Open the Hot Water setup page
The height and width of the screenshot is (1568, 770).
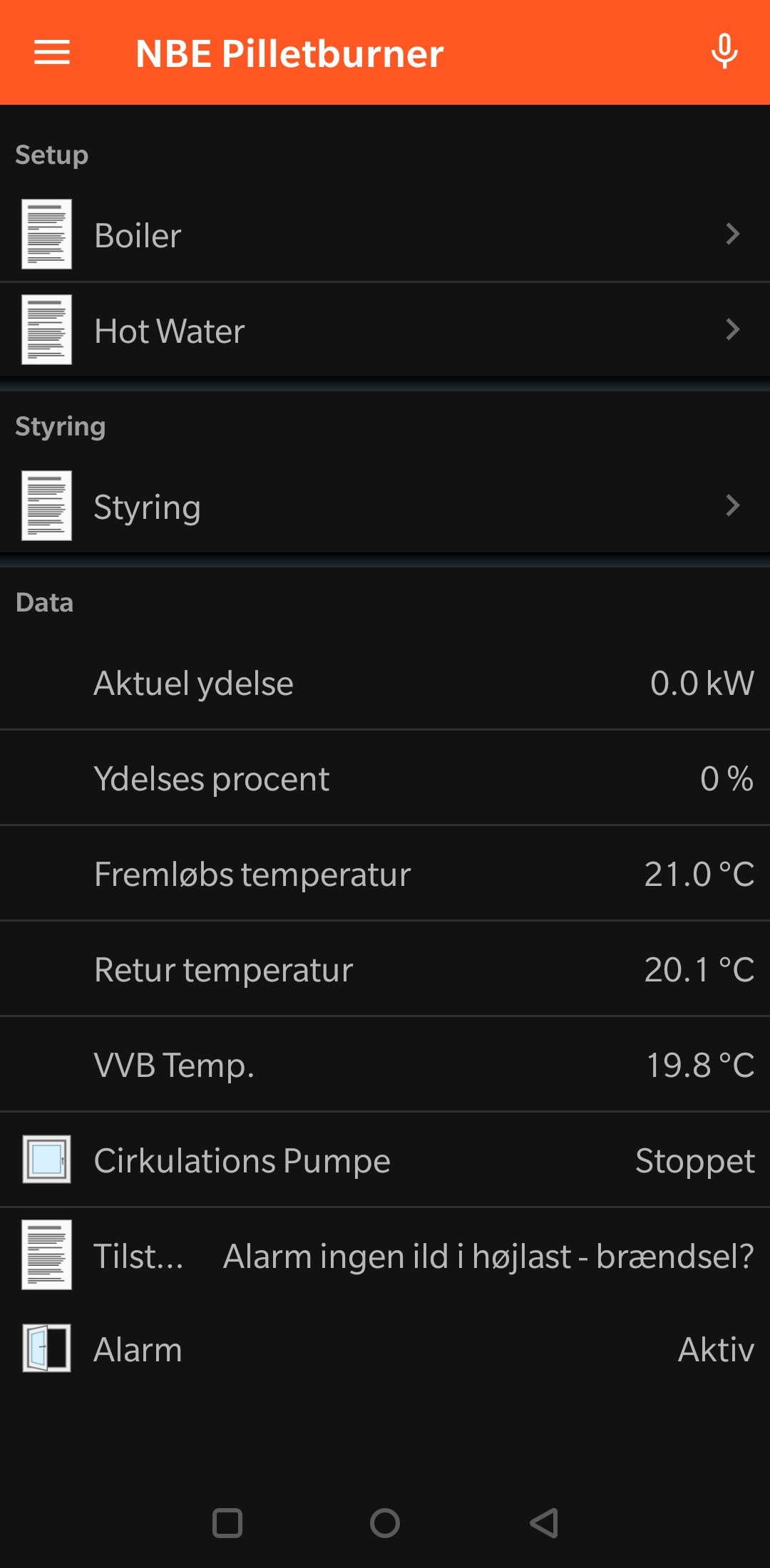[385, 331]
